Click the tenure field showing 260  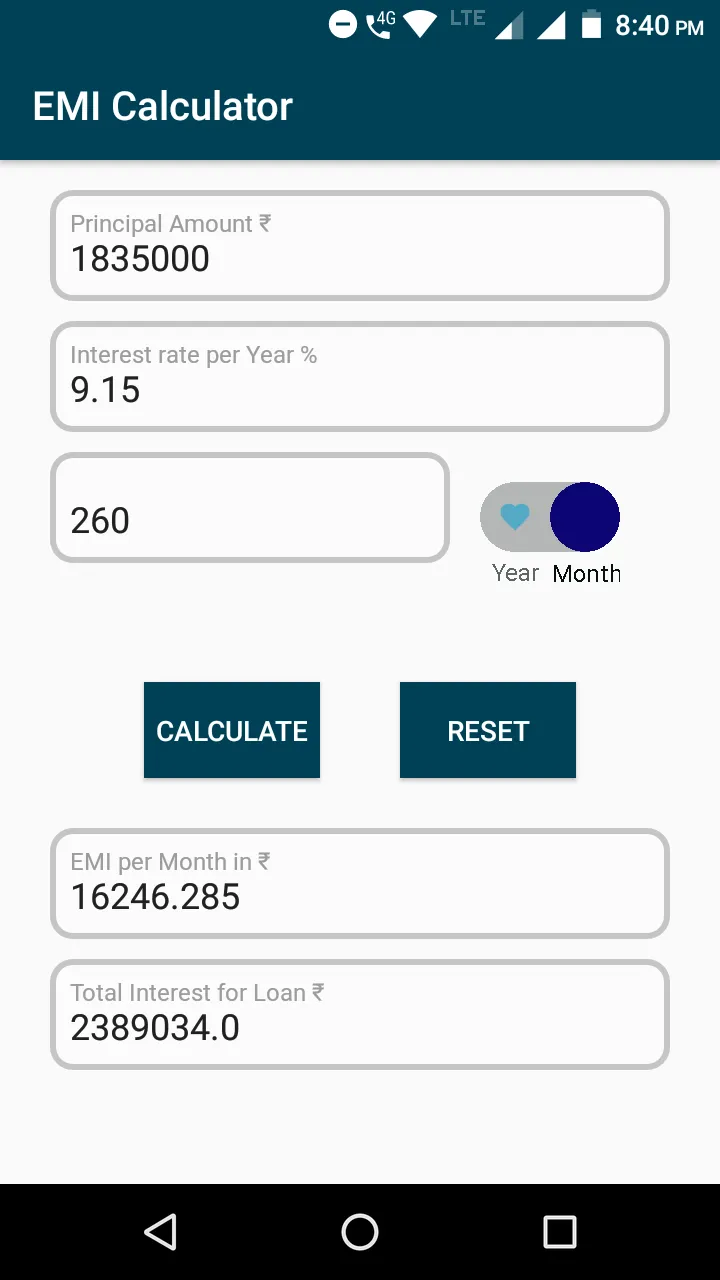coord(250,508)
